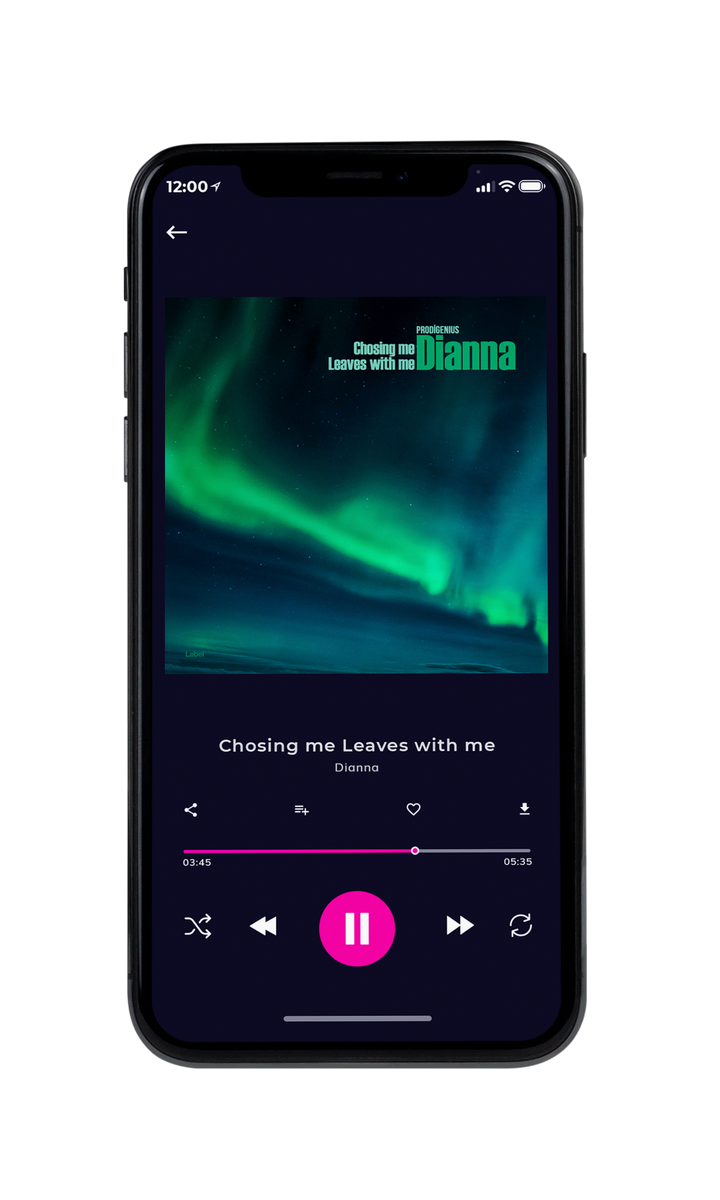Toggle repeat mode
Screen dimensions: 720x1200
pyautogui.click(x=521, y=926)
